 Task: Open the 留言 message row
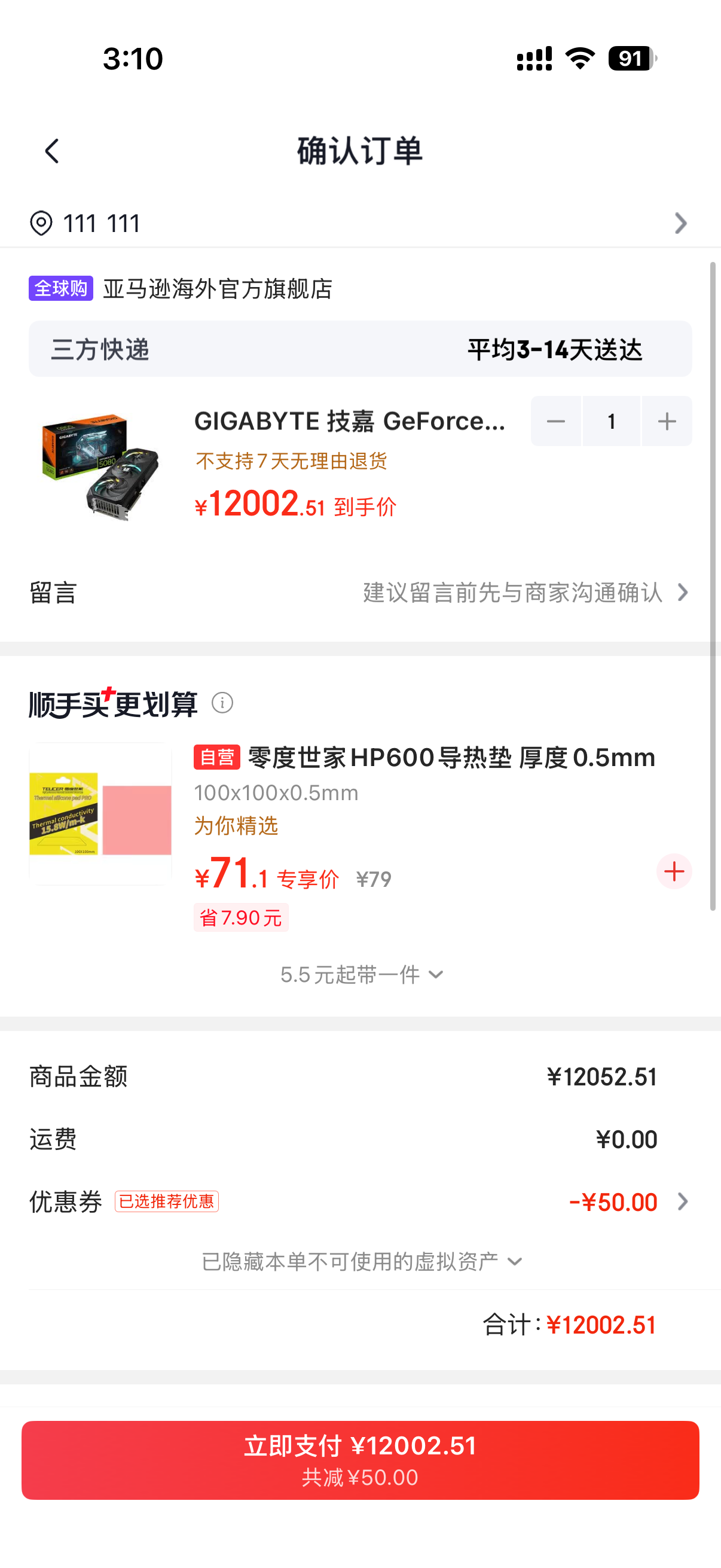[x=360, y=592]
